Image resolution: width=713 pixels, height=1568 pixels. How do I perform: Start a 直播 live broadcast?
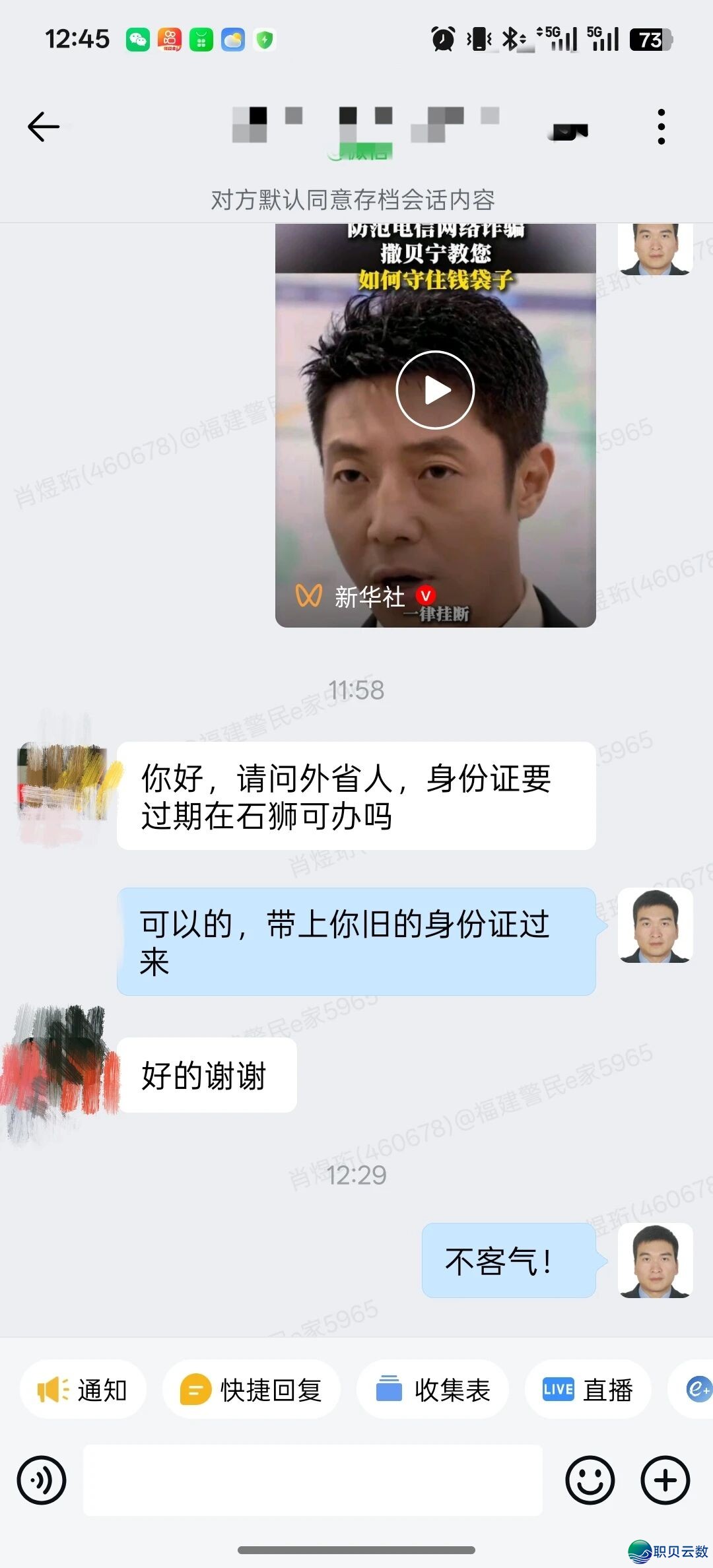[x=588, y=1390]
